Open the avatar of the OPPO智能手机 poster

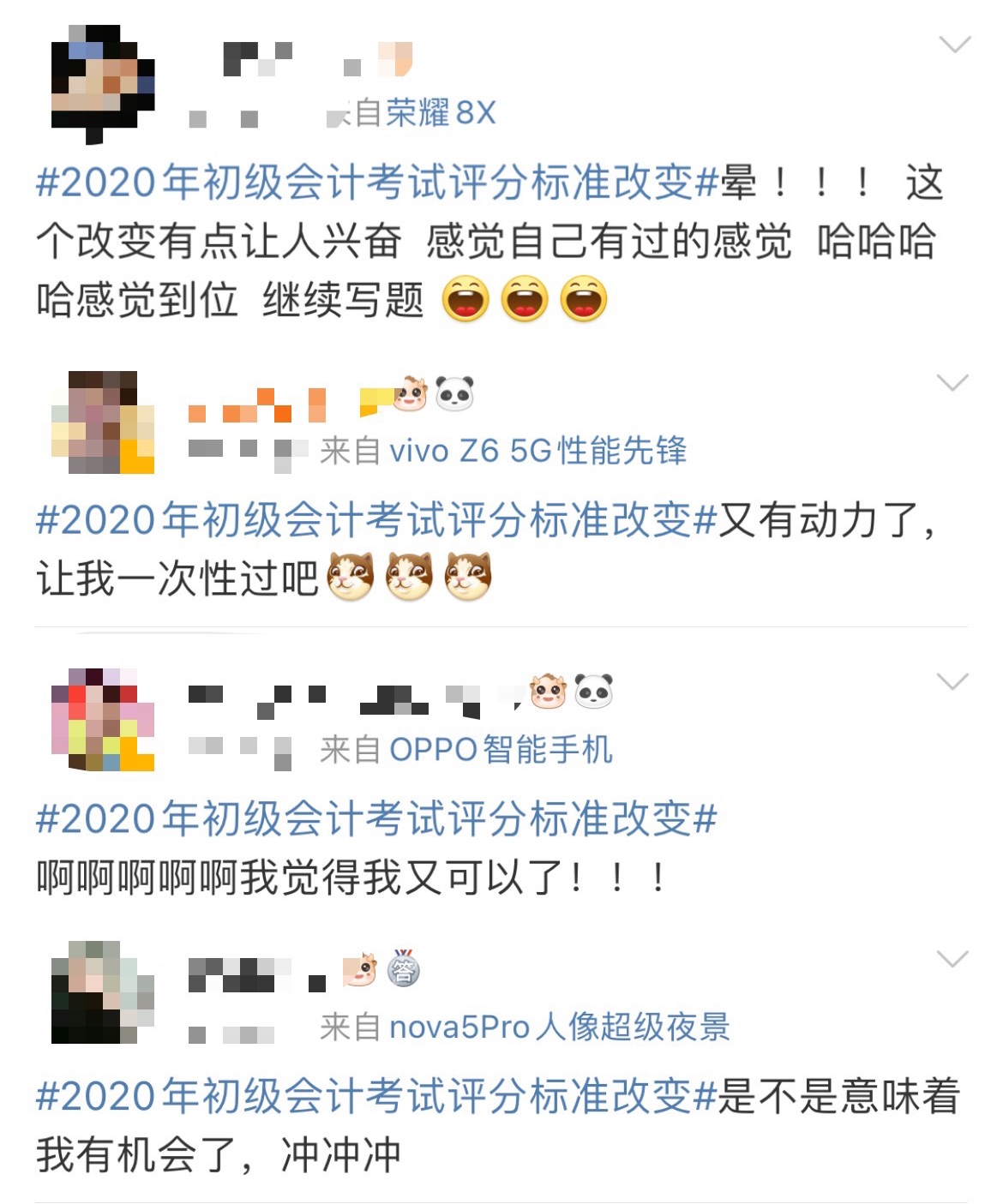(x=103, y=720)
